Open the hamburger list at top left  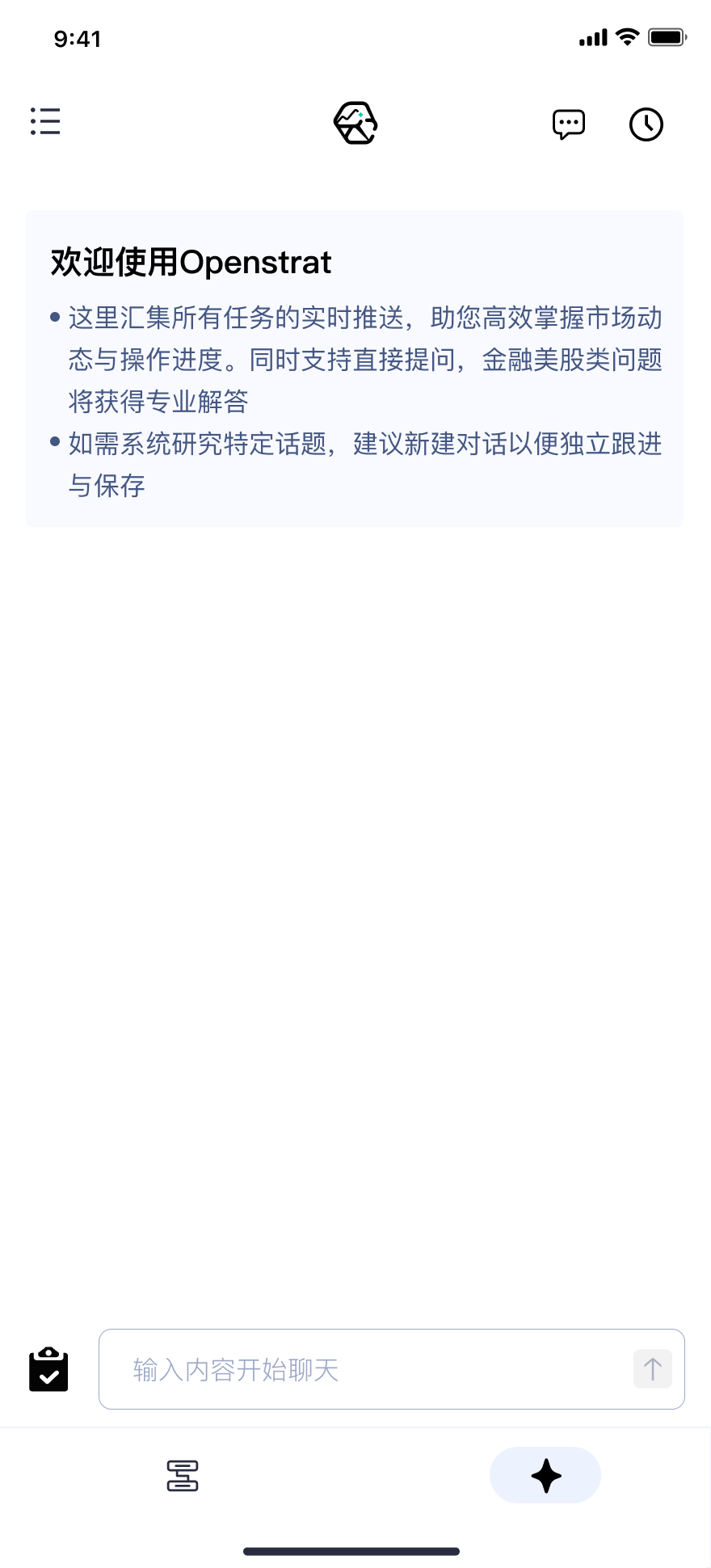[45, 121]
